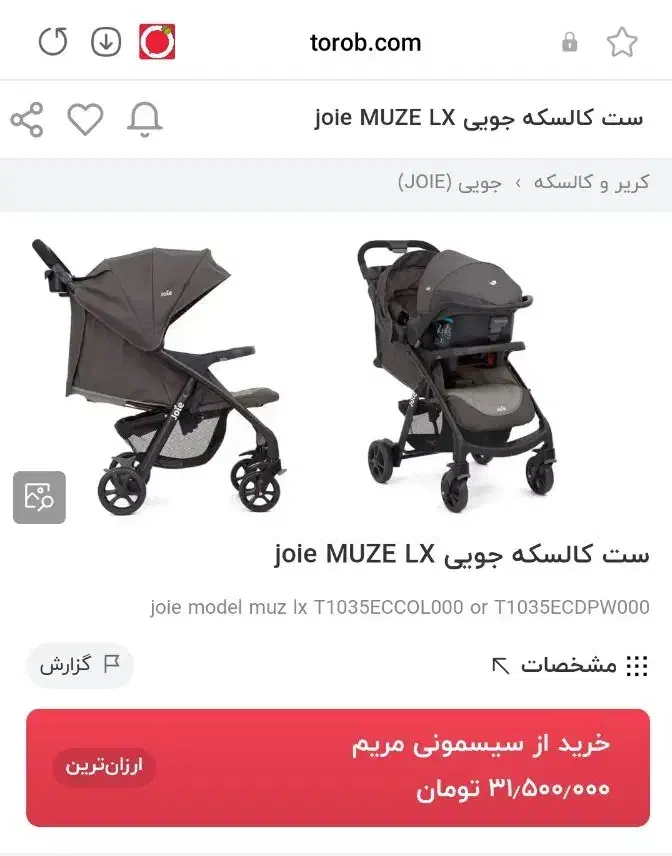Viewport: 672px width, 856px height.
Task: Bookmark this page with the star
Action: pyautogui.click(x=622, y=43)
